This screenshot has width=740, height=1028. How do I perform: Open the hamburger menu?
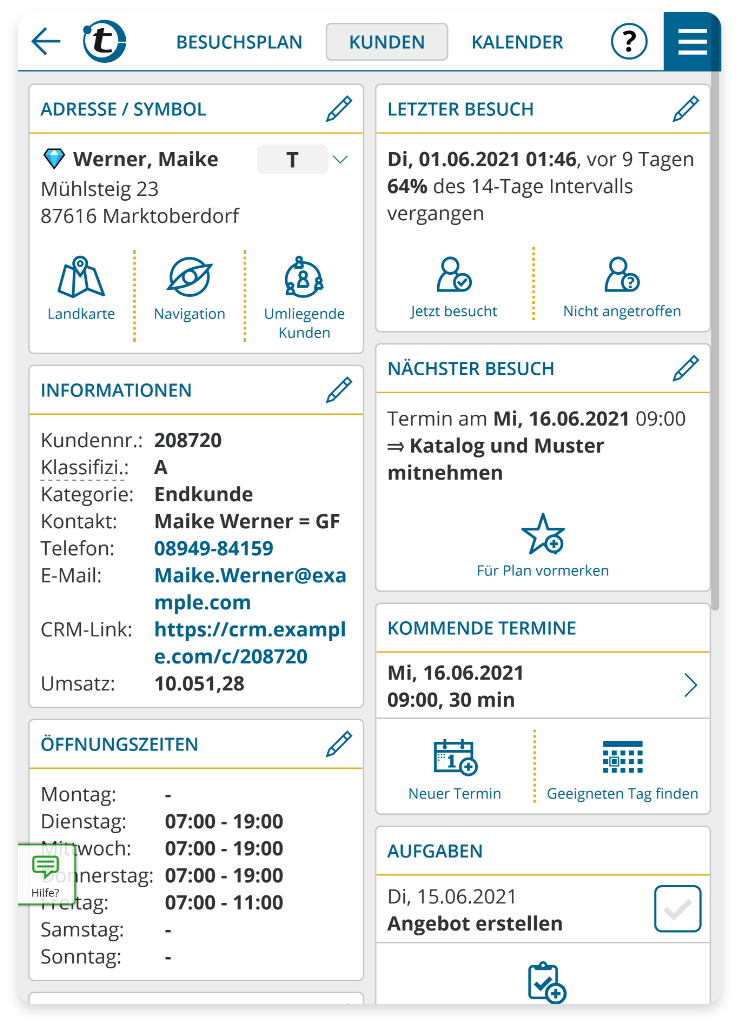(692, 42)
